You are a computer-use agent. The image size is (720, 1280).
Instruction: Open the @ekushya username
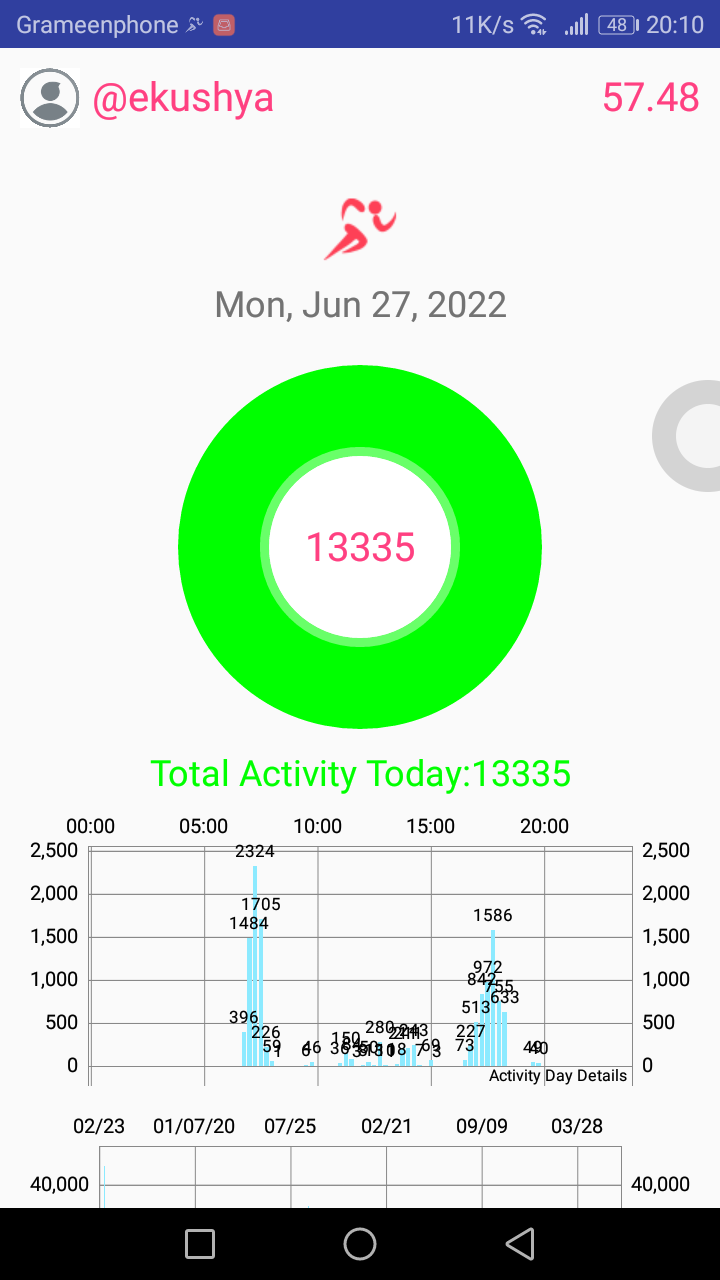(x=183, y=98)
